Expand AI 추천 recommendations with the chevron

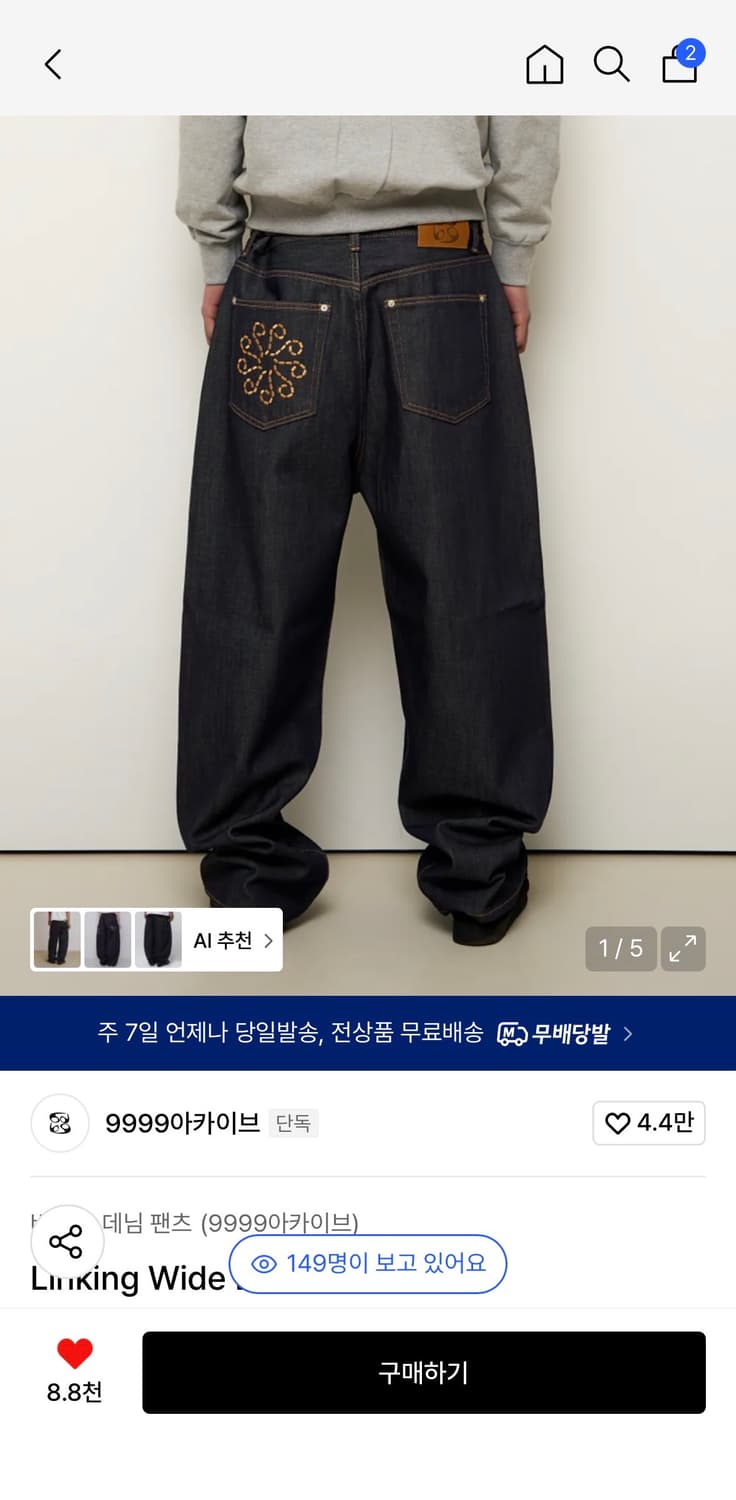click(267, 940)
